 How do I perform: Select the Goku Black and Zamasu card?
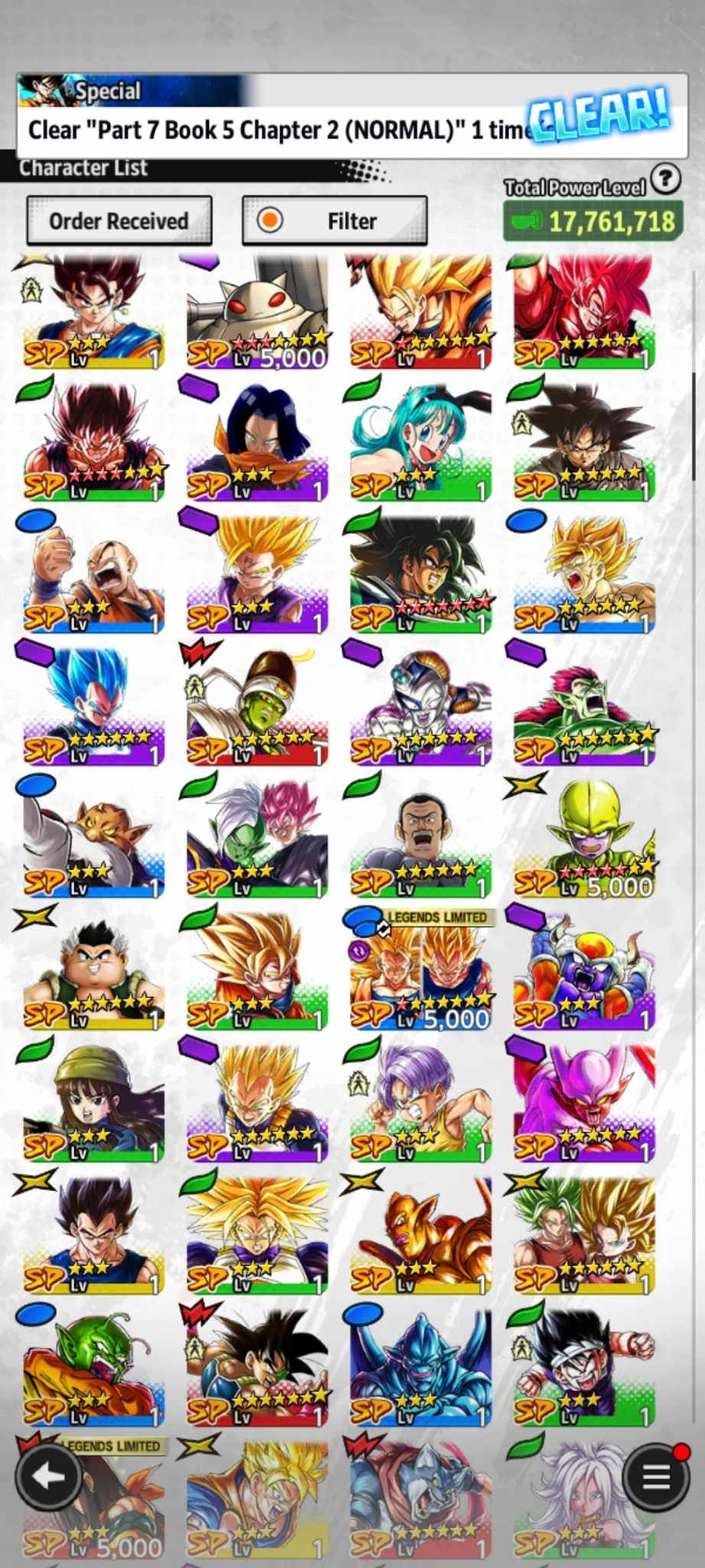(256, 840)
